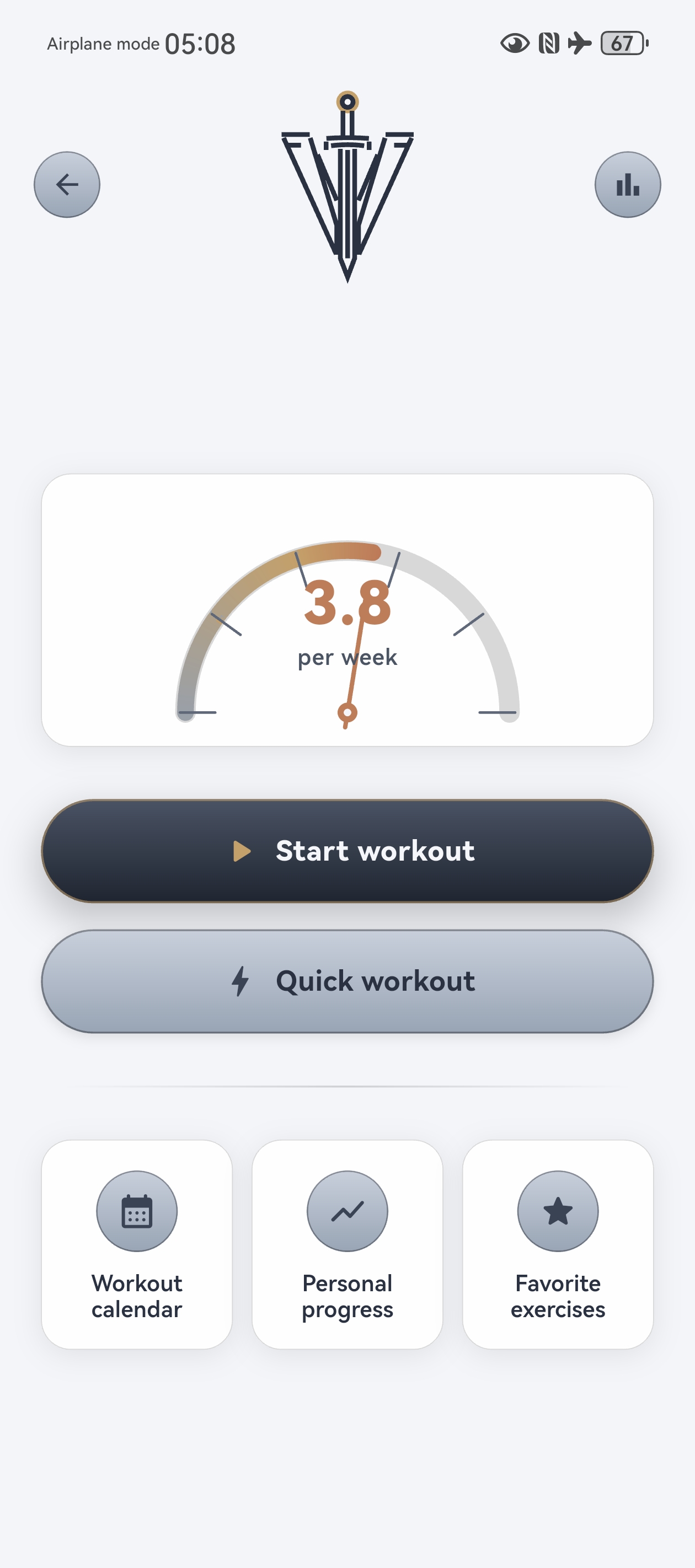The width and height of the screenshot is (695, 1568).
Task: Go back using the arrow button
Action: point(67,185)
